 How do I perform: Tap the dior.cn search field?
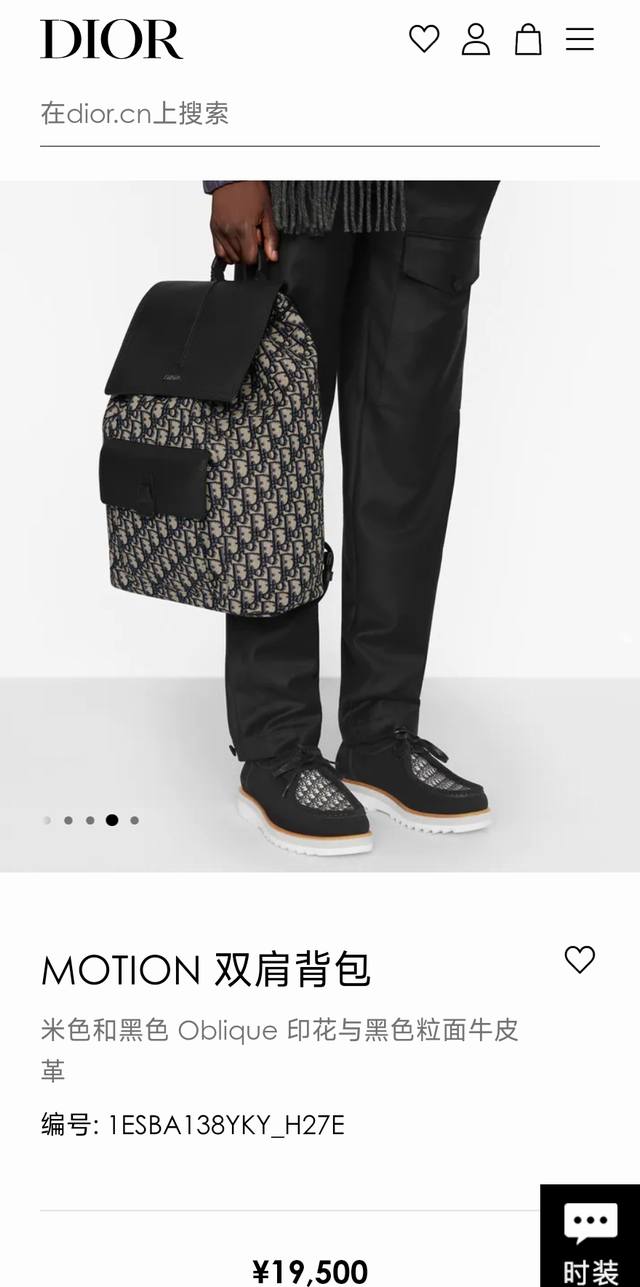(x=320, y=114)
